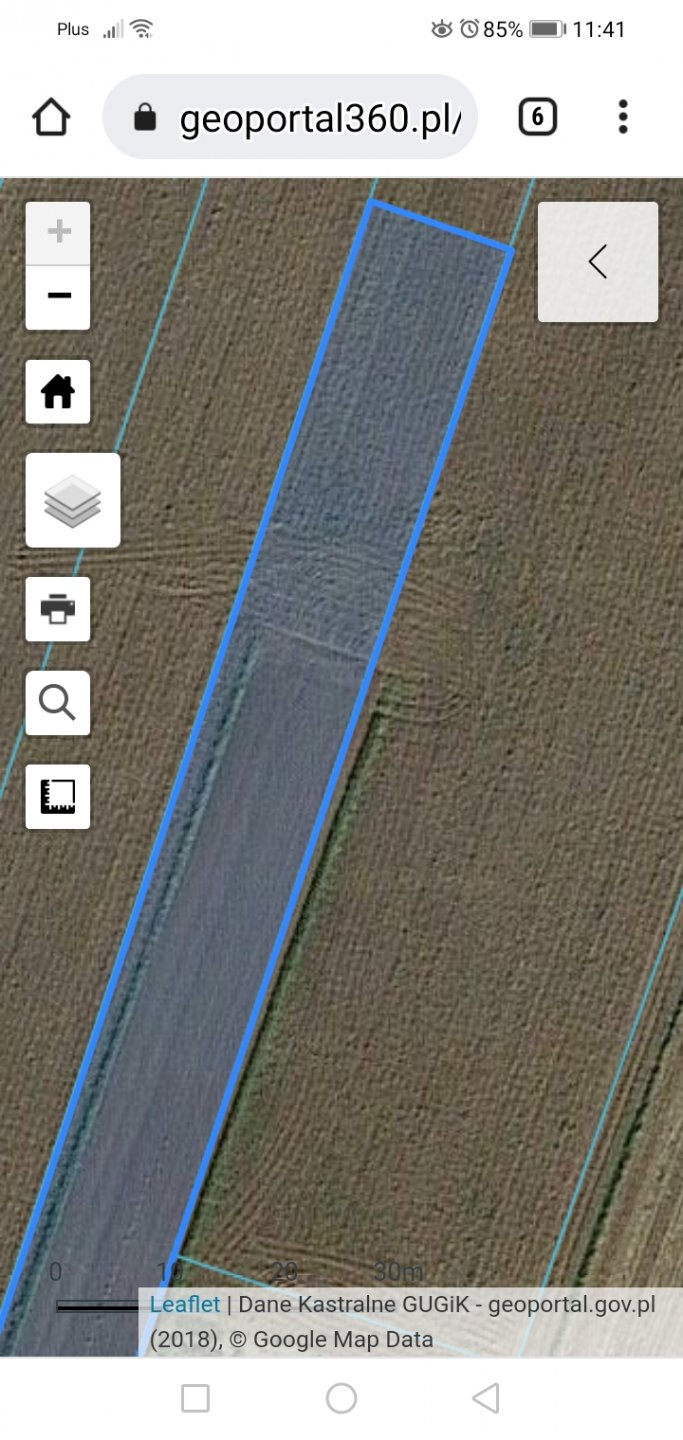This screenshot has width=683, height=1440.
Task: Open the map search tool
Action: click(58, 703)
